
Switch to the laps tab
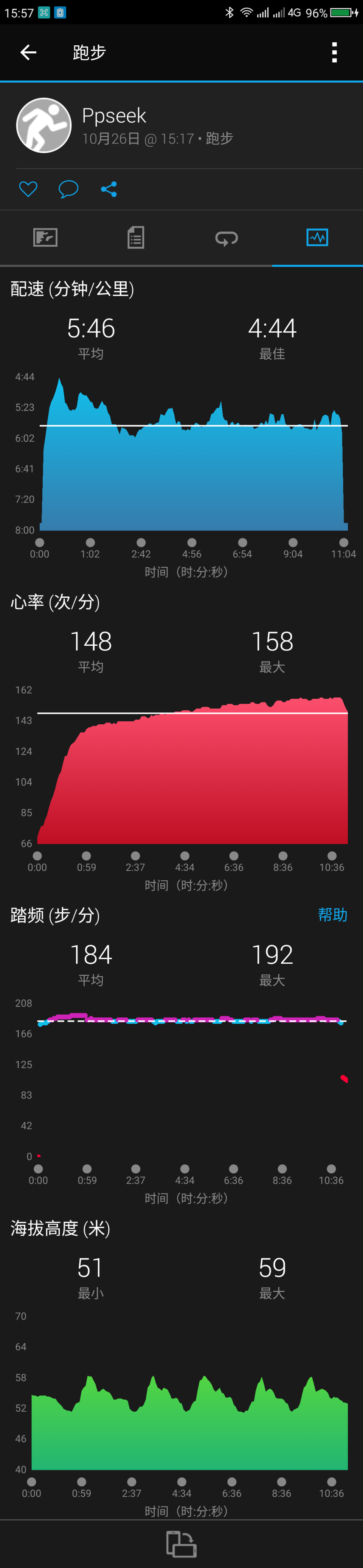(x=226, y=238)
